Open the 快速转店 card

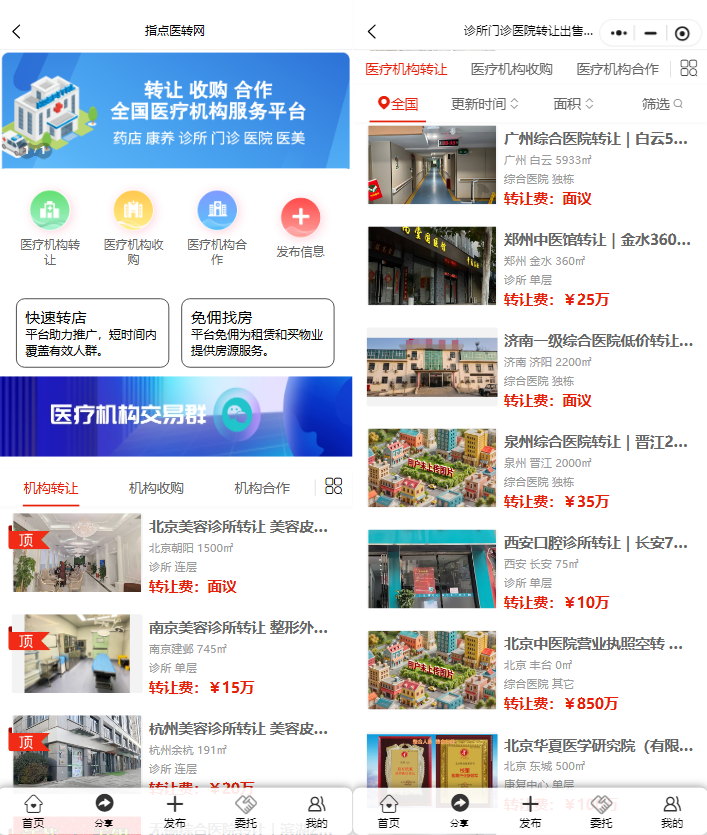point(91,333)
